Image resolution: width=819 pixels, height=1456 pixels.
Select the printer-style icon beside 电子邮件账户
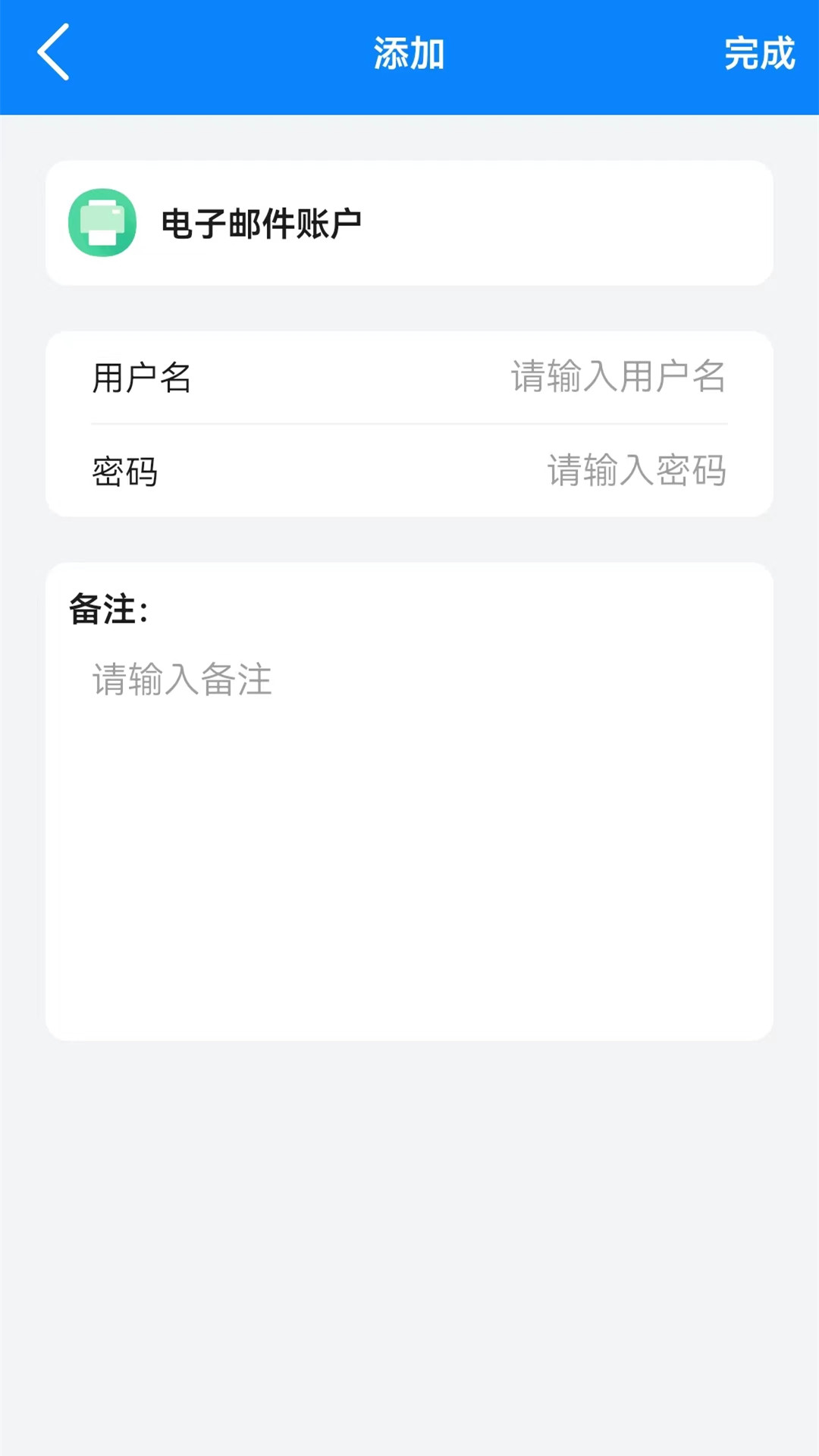[x=102, y=222]
